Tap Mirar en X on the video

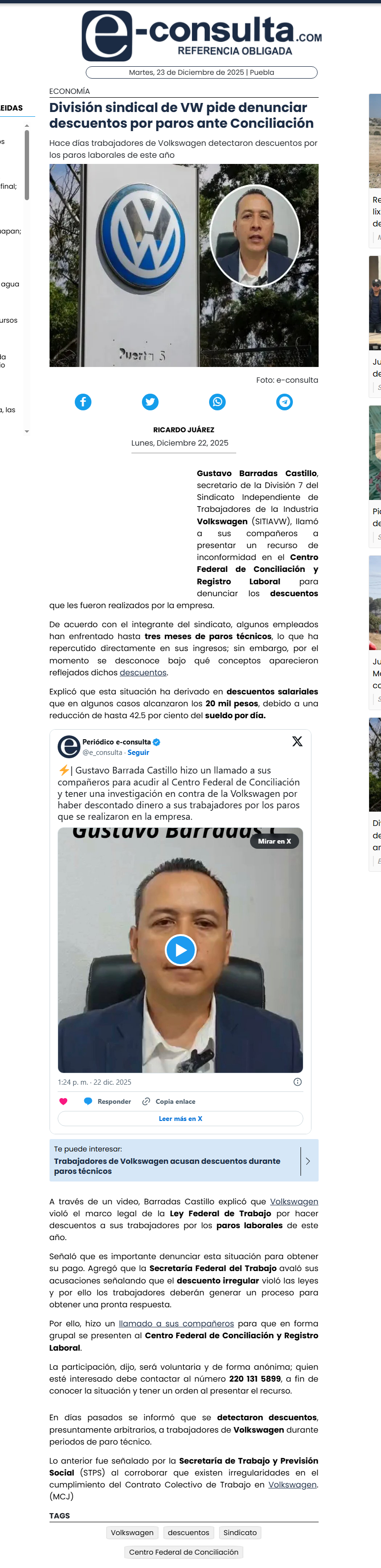click(274, 841)
